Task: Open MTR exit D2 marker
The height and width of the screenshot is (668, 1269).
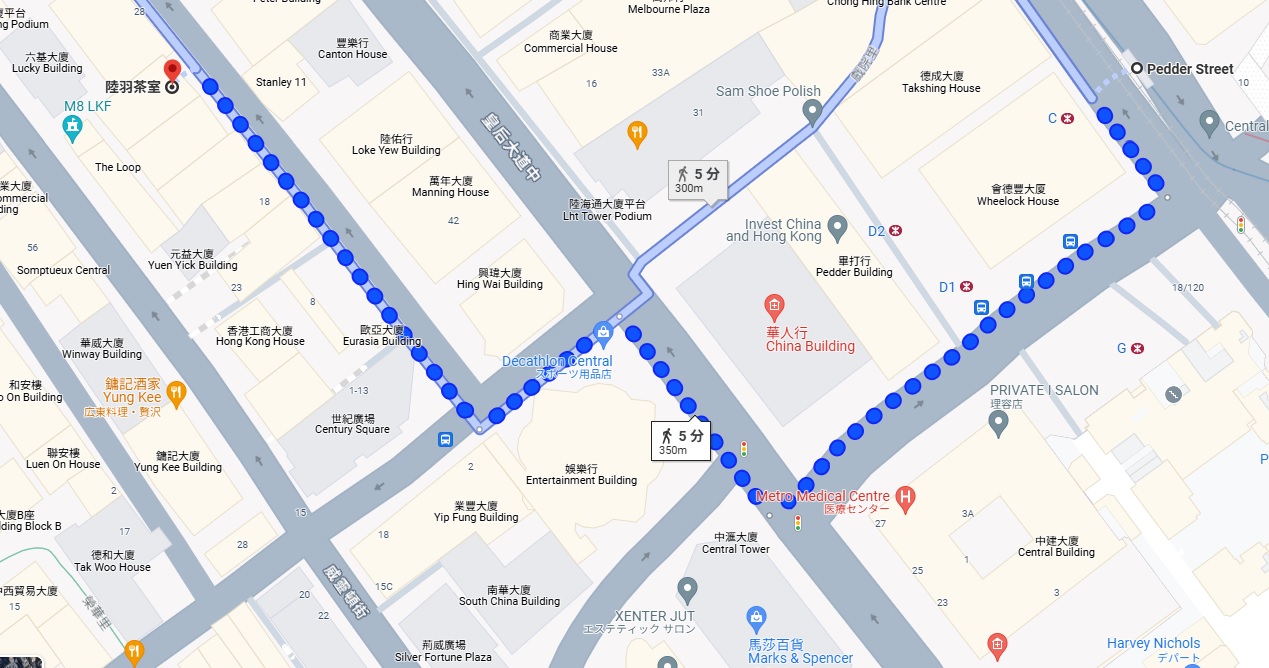Action: 896,231
